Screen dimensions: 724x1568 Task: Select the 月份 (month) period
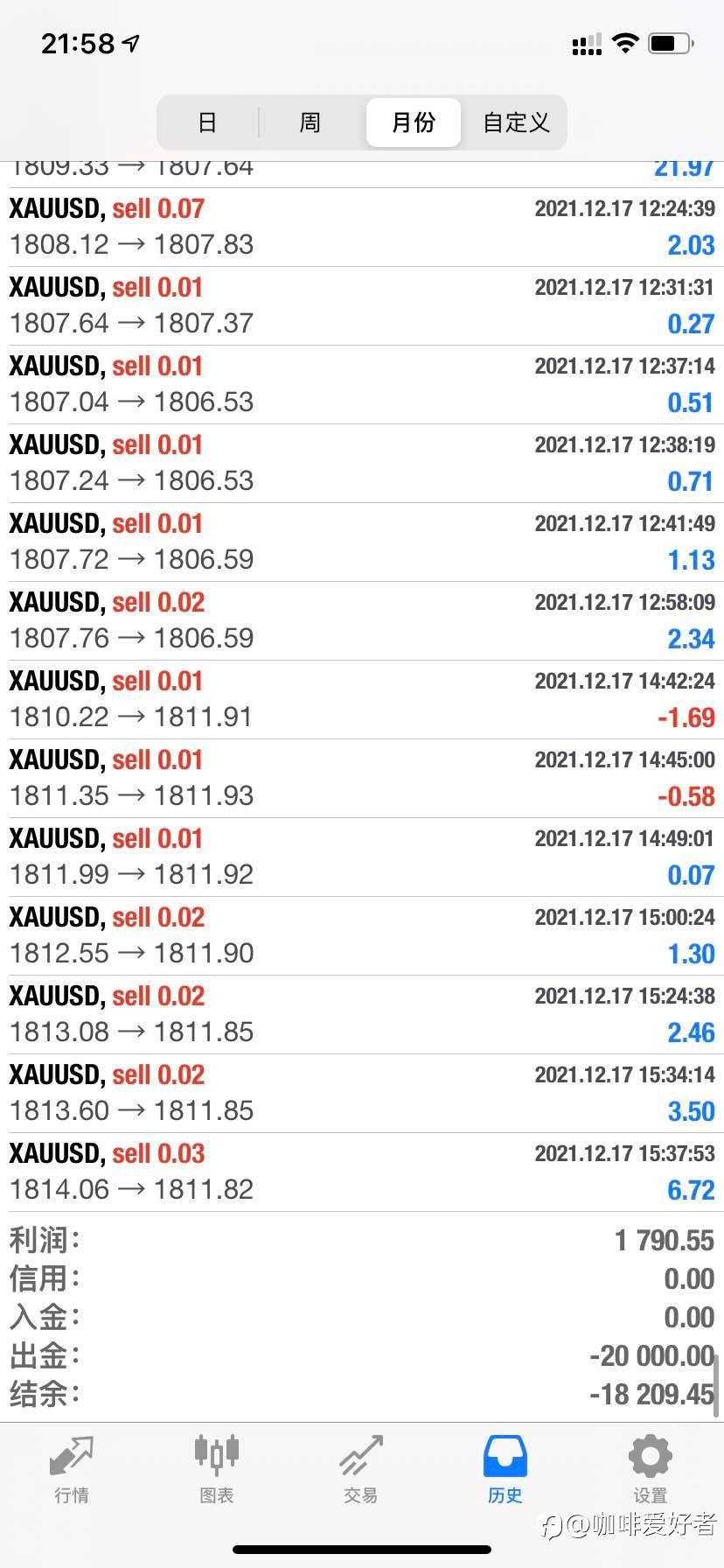[413, 122]
